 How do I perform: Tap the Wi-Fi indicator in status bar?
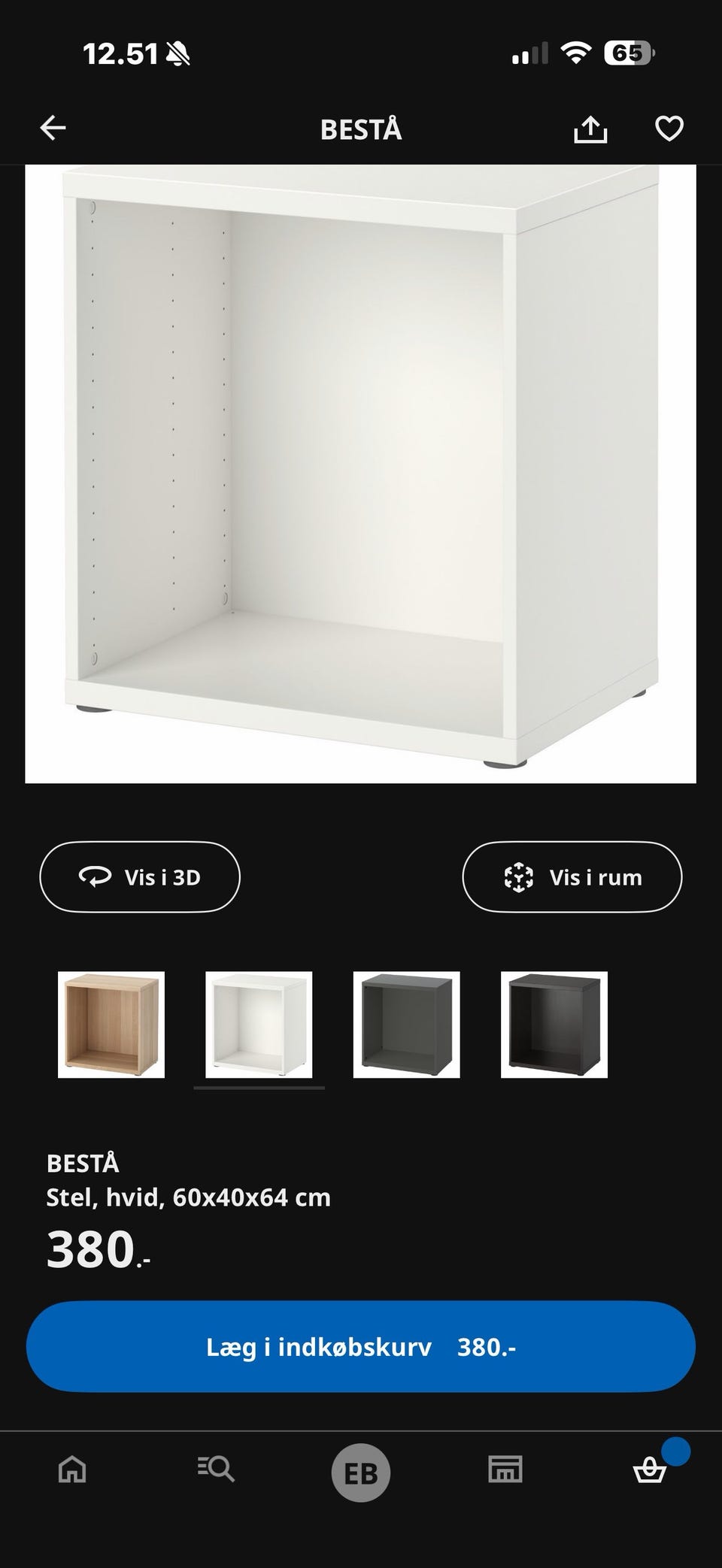[578, 53]
